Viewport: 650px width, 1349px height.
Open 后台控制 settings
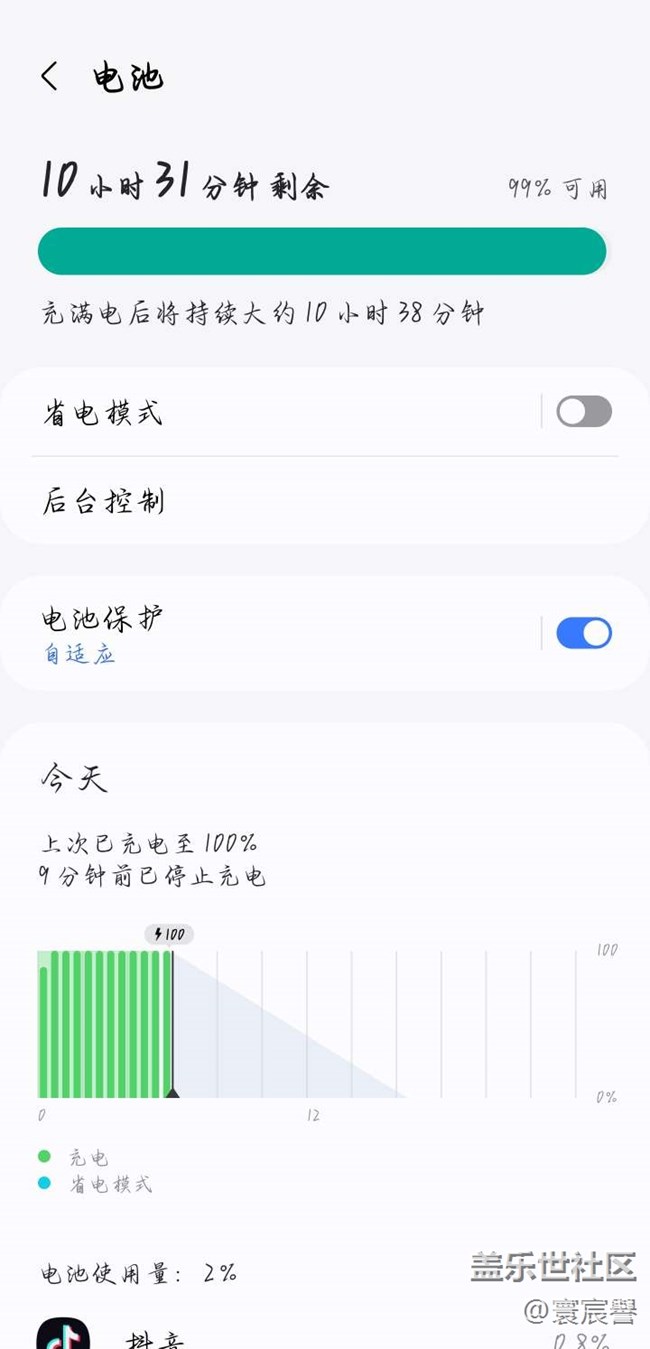click(325, 501)
